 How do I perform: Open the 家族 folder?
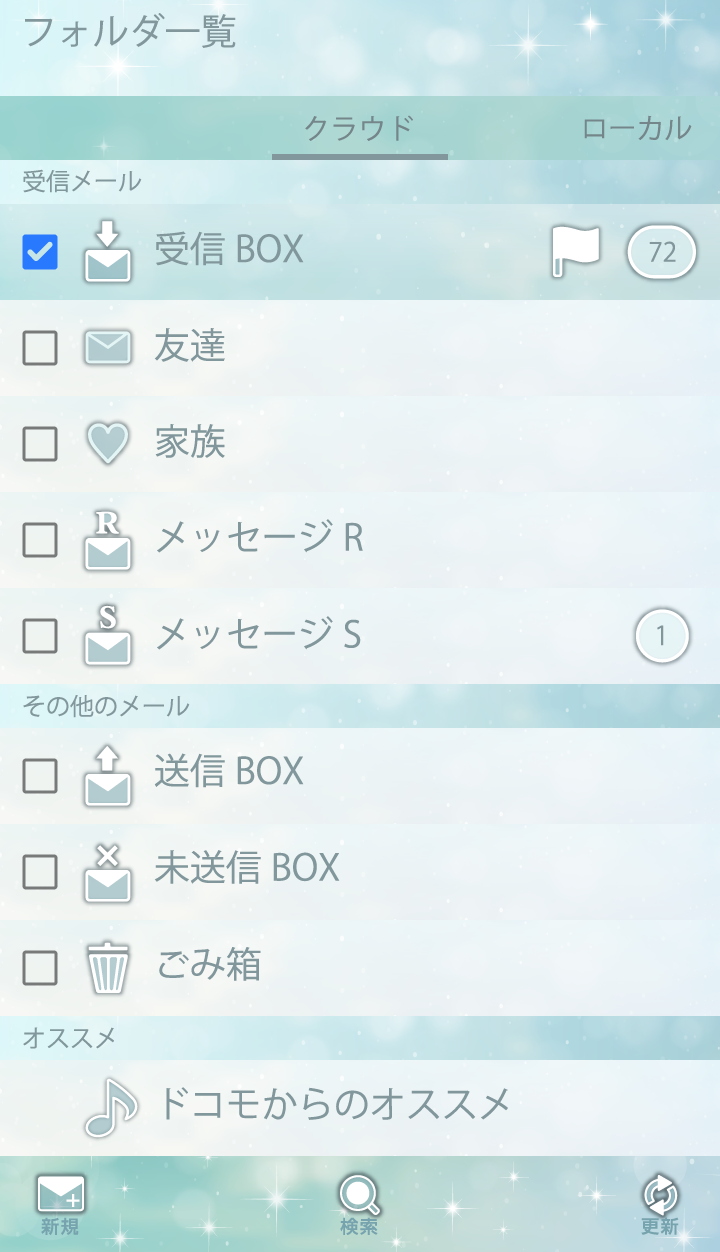click(x=190, y=443)
